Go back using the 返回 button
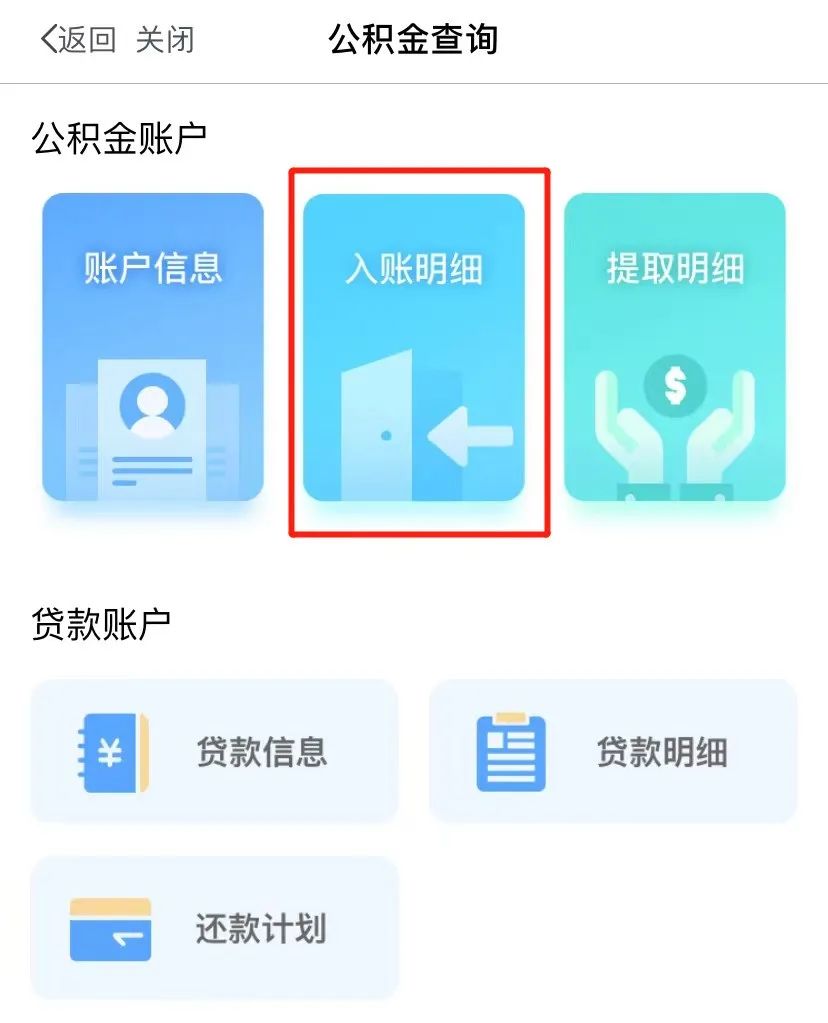 tap(78, 40)
